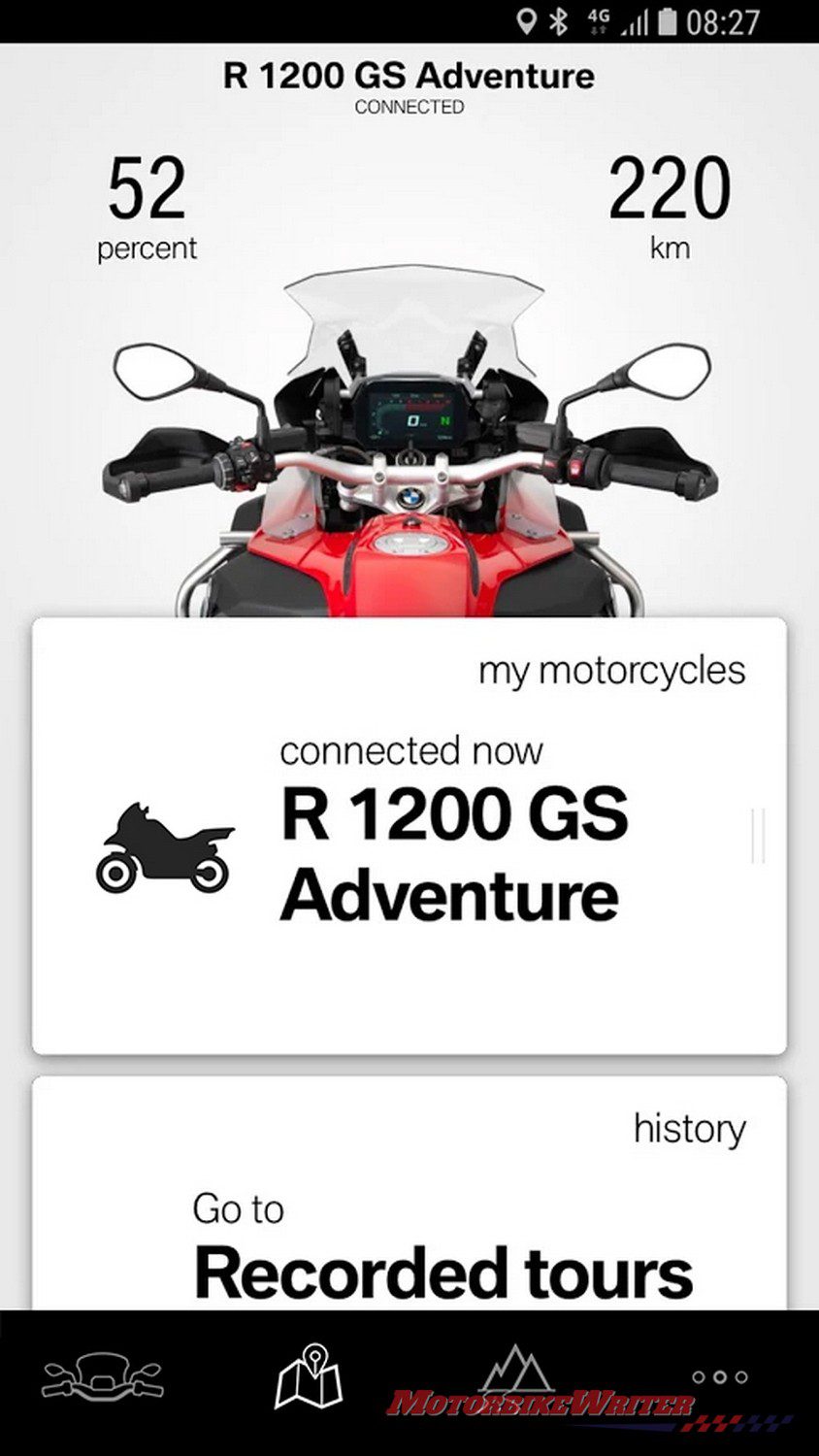The width and height of the screenshot is (819, 1456).
Task: Open the map navigation tab
Action: [x=309, y=1376]
